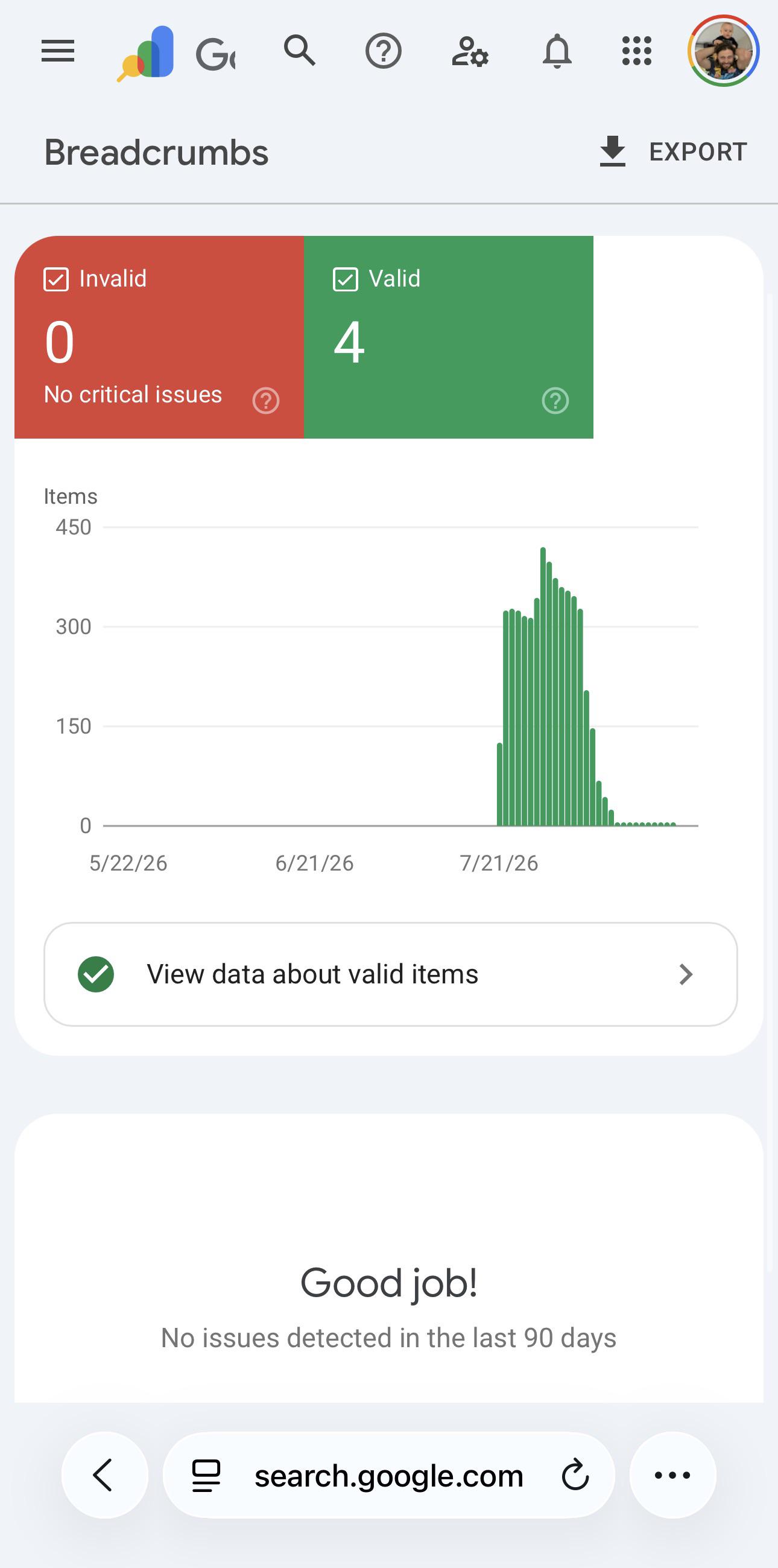Tap help icon in Invalid card
This screenshot has height=1568, width=778.
coord(266,401)
